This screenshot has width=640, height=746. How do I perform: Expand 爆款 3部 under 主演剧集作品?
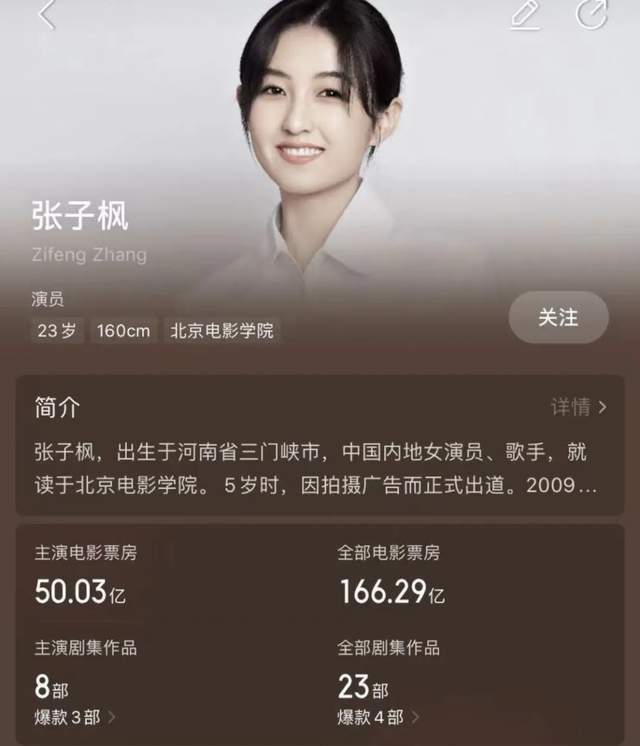coord(76,717)
